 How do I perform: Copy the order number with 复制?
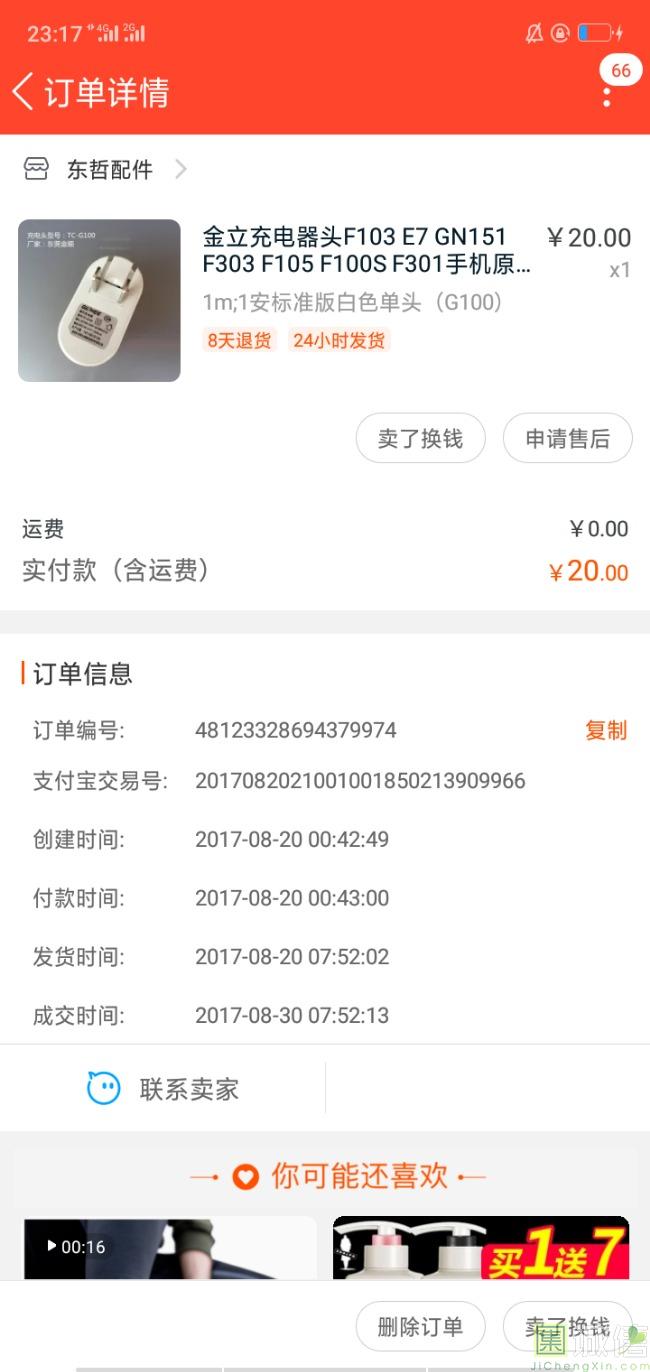pos(605,731)
